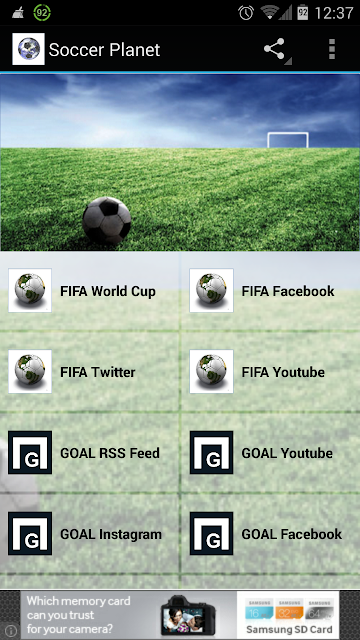Image resolution: width=360 pixels, height=640 pixels.
Task: Open the Samsung SD Card ad banner
Action: coord(180,615)
